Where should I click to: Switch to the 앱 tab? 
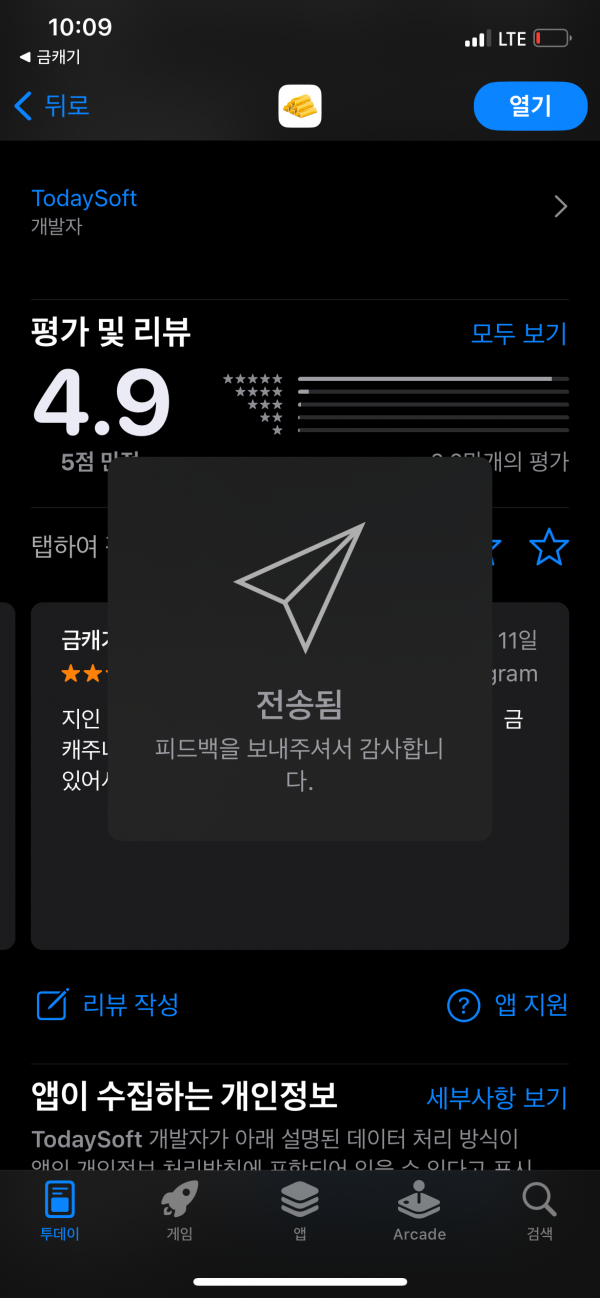[300, 1210]
